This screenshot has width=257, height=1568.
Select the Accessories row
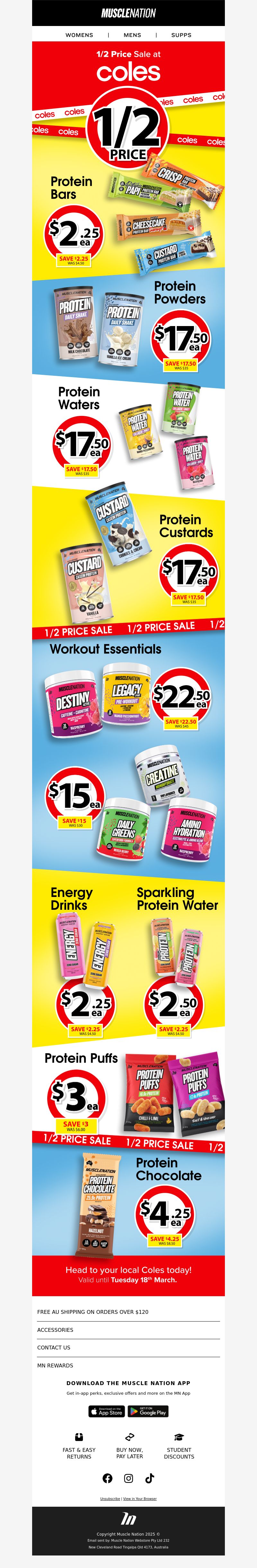click(x=56, y=1330)
